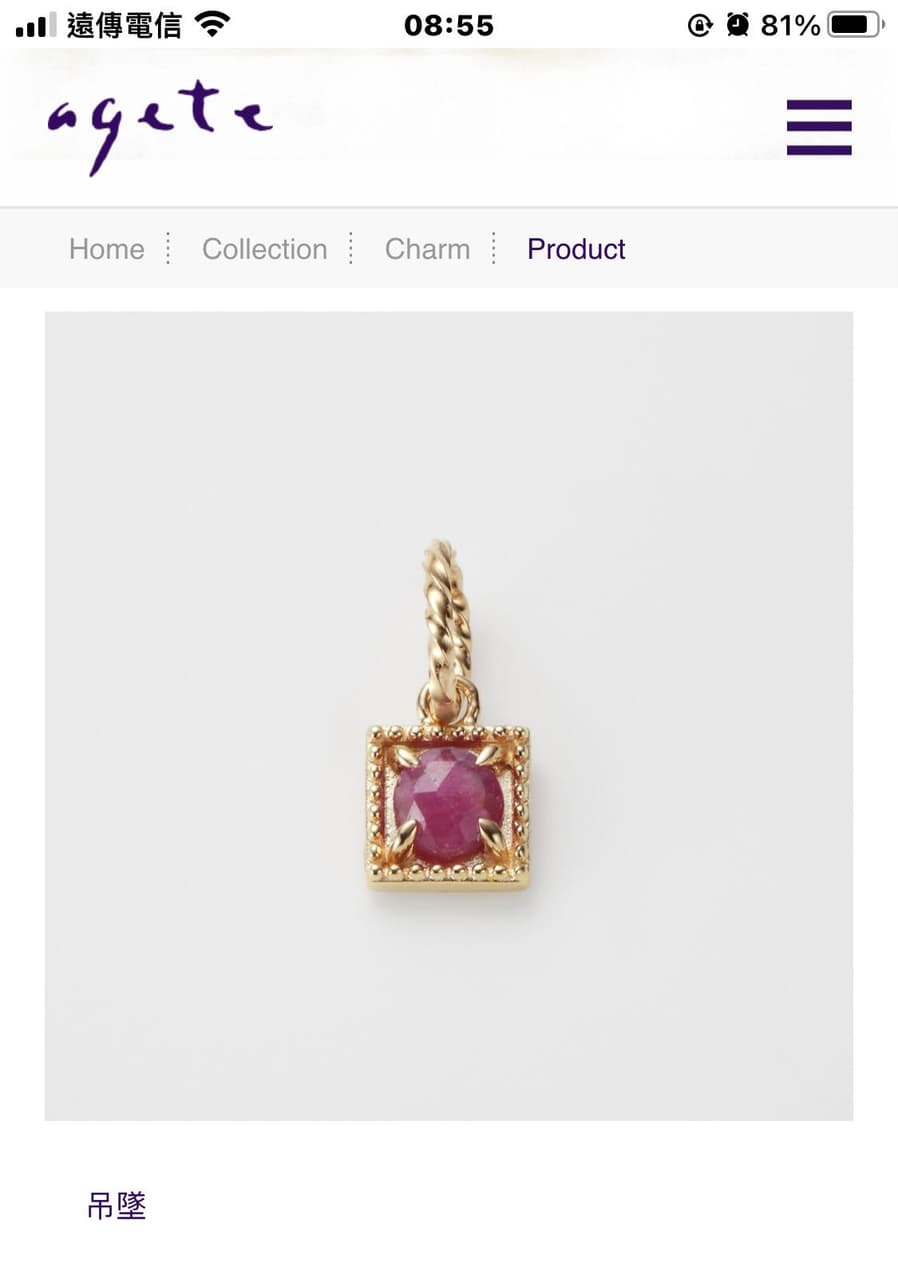Go to the Home breadcrumb
This screenshot has height=1280, width=898.
pyautogui.click(x=106, y=249)
